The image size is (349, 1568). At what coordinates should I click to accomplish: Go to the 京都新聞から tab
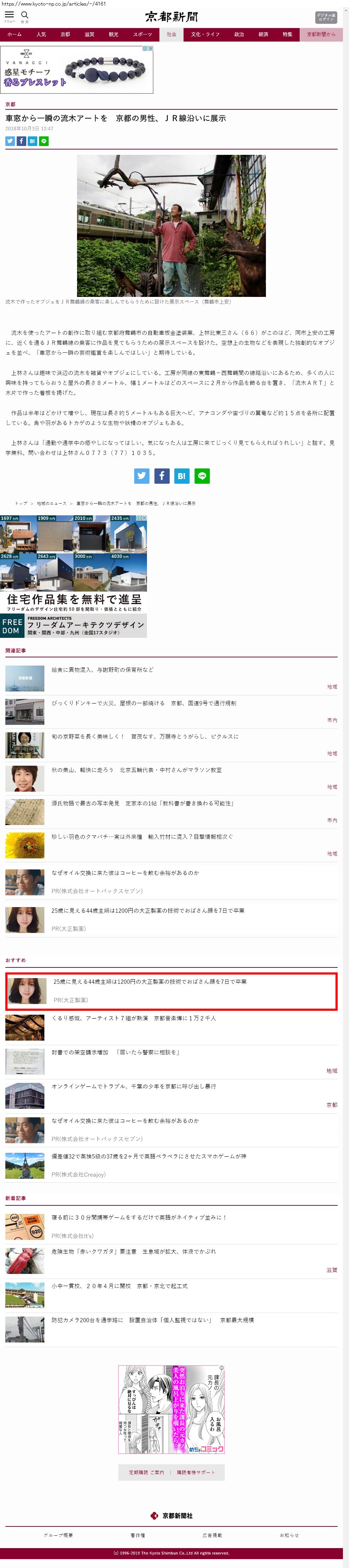click(x=321, y=35)
